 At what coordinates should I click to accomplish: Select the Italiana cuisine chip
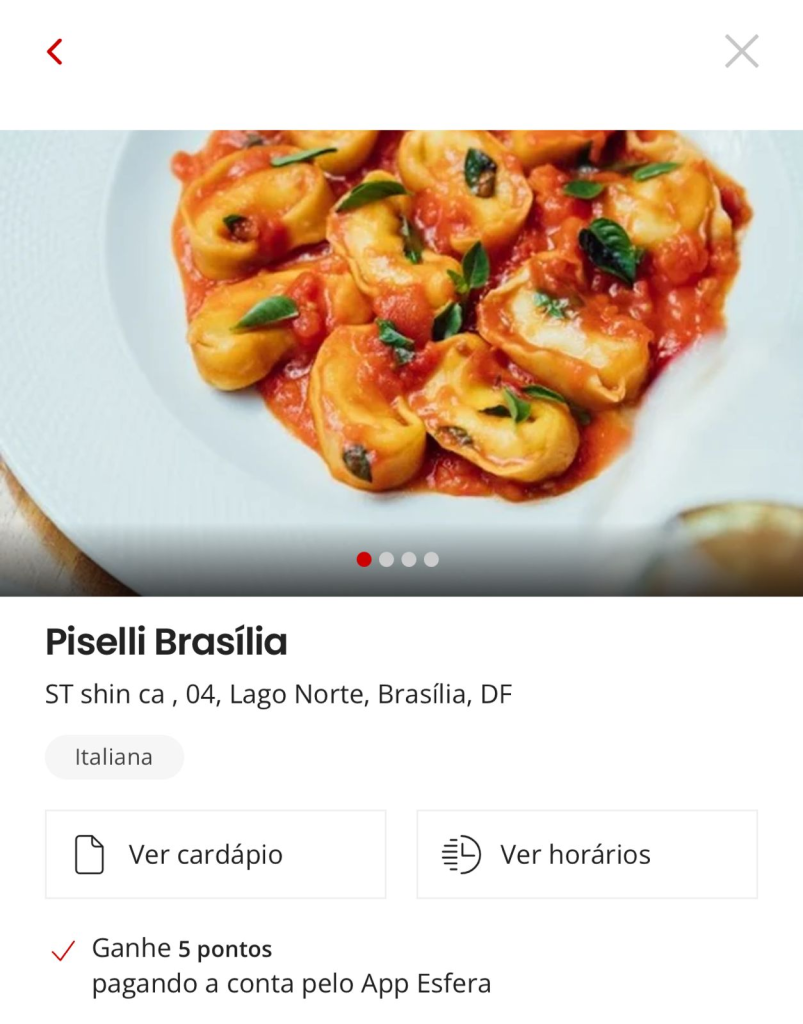114,757
